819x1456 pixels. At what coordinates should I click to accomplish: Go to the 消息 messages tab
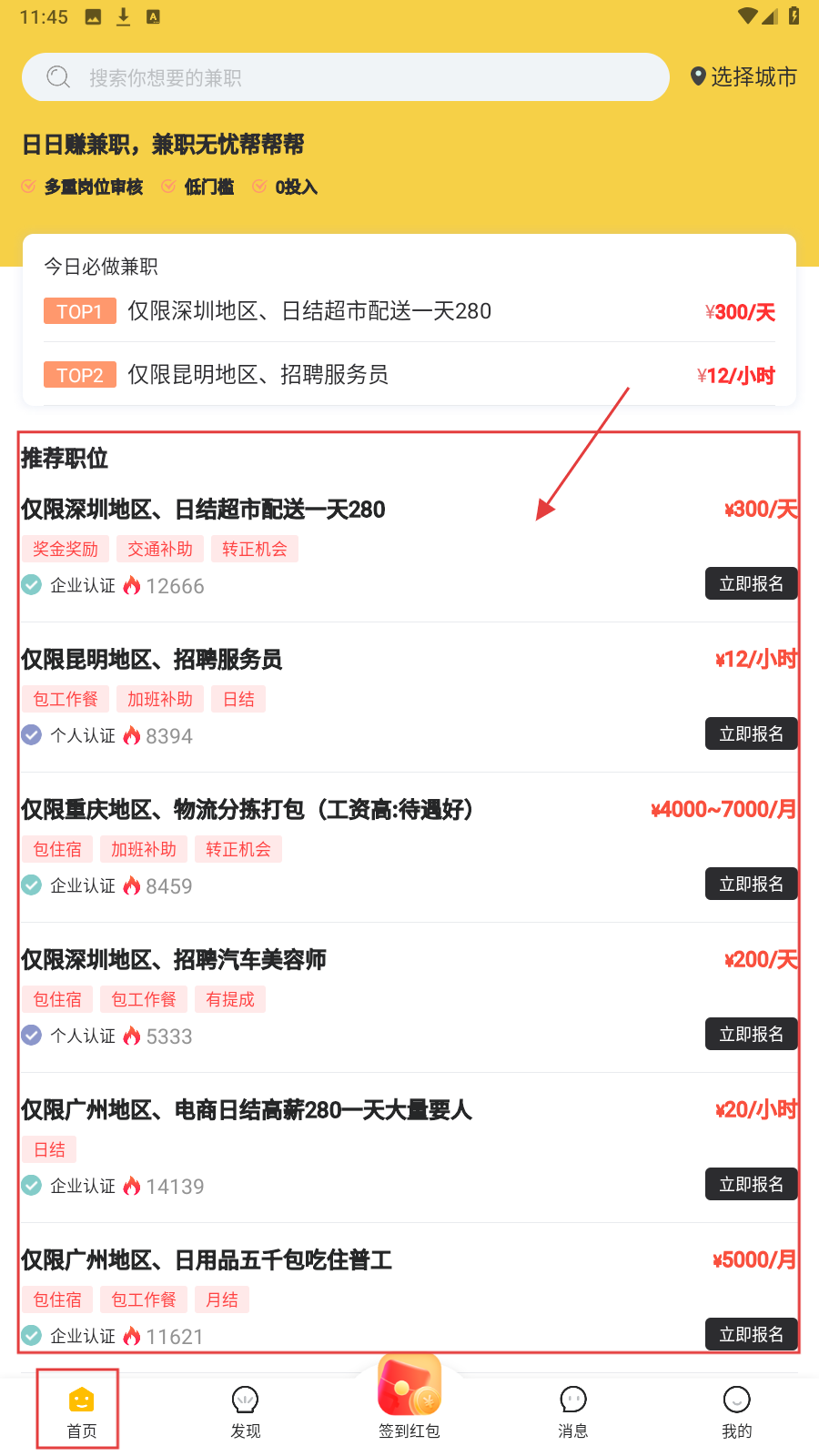(x=572, y=1411)
